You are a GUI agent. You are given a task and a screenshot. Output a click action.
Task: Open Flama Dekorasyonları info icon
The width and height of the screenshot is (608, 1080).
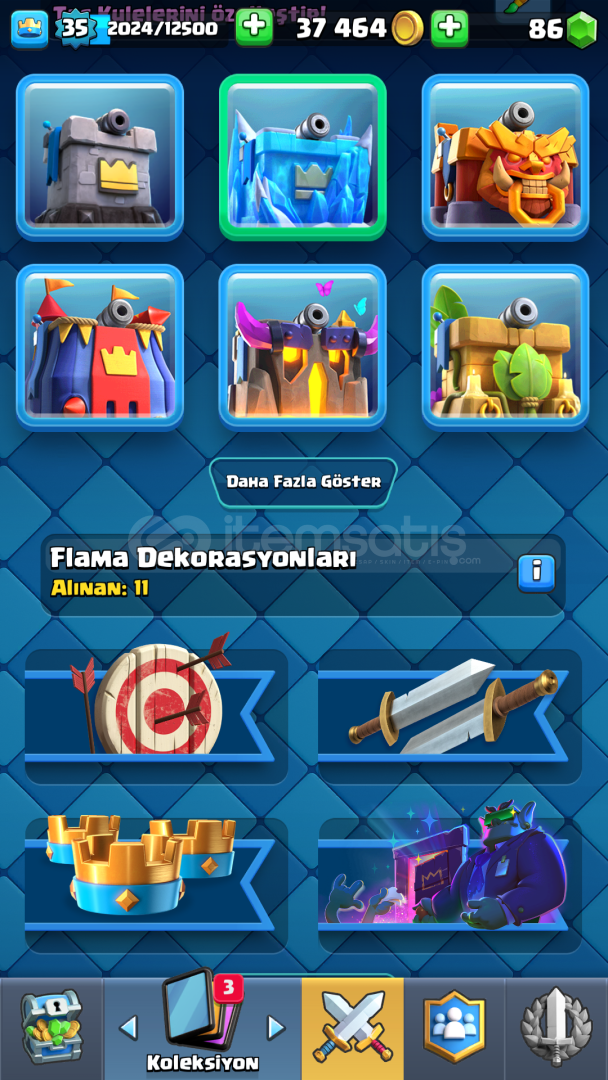click(x=536, y=571)
